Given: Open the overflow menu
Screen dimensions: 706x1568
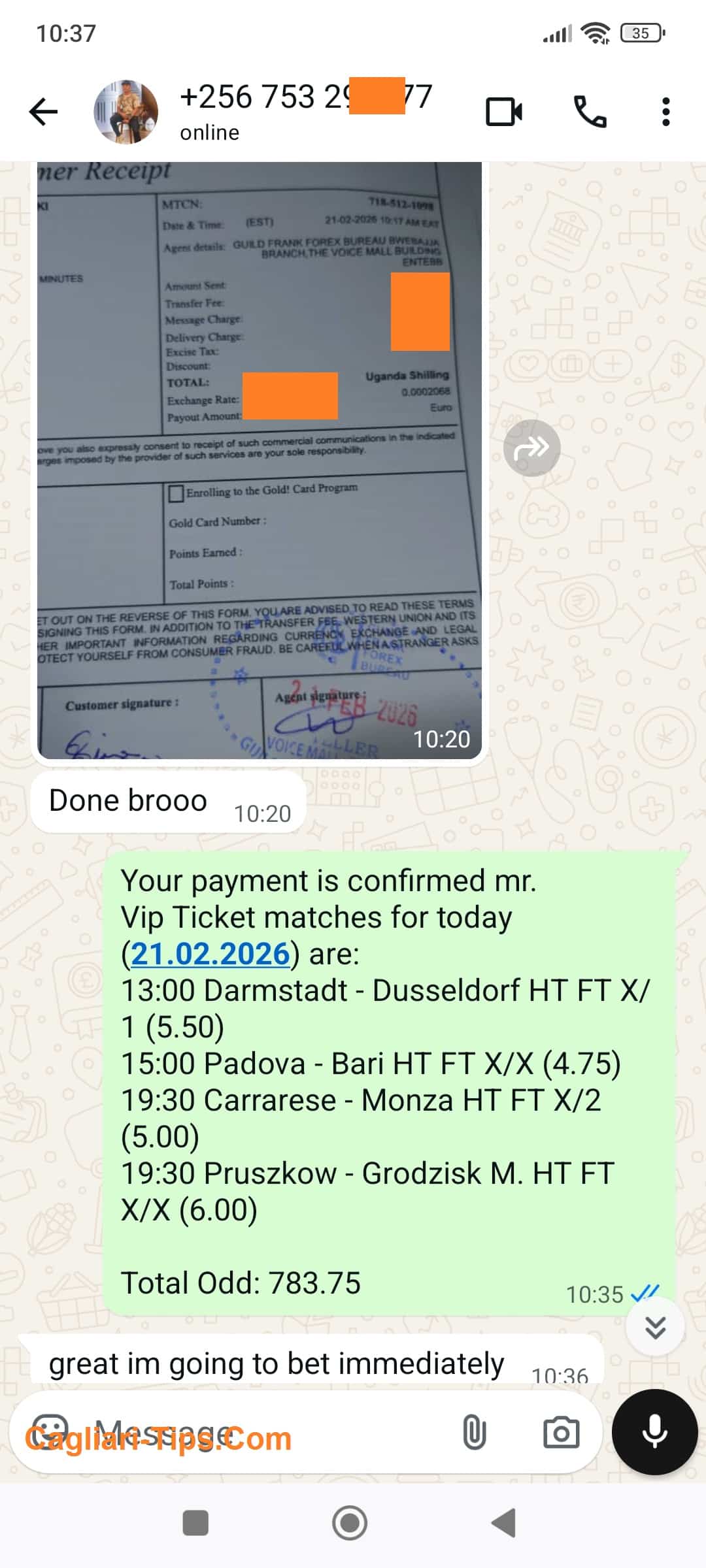Looking at the screenshot, I should click(x=665, y=112).
